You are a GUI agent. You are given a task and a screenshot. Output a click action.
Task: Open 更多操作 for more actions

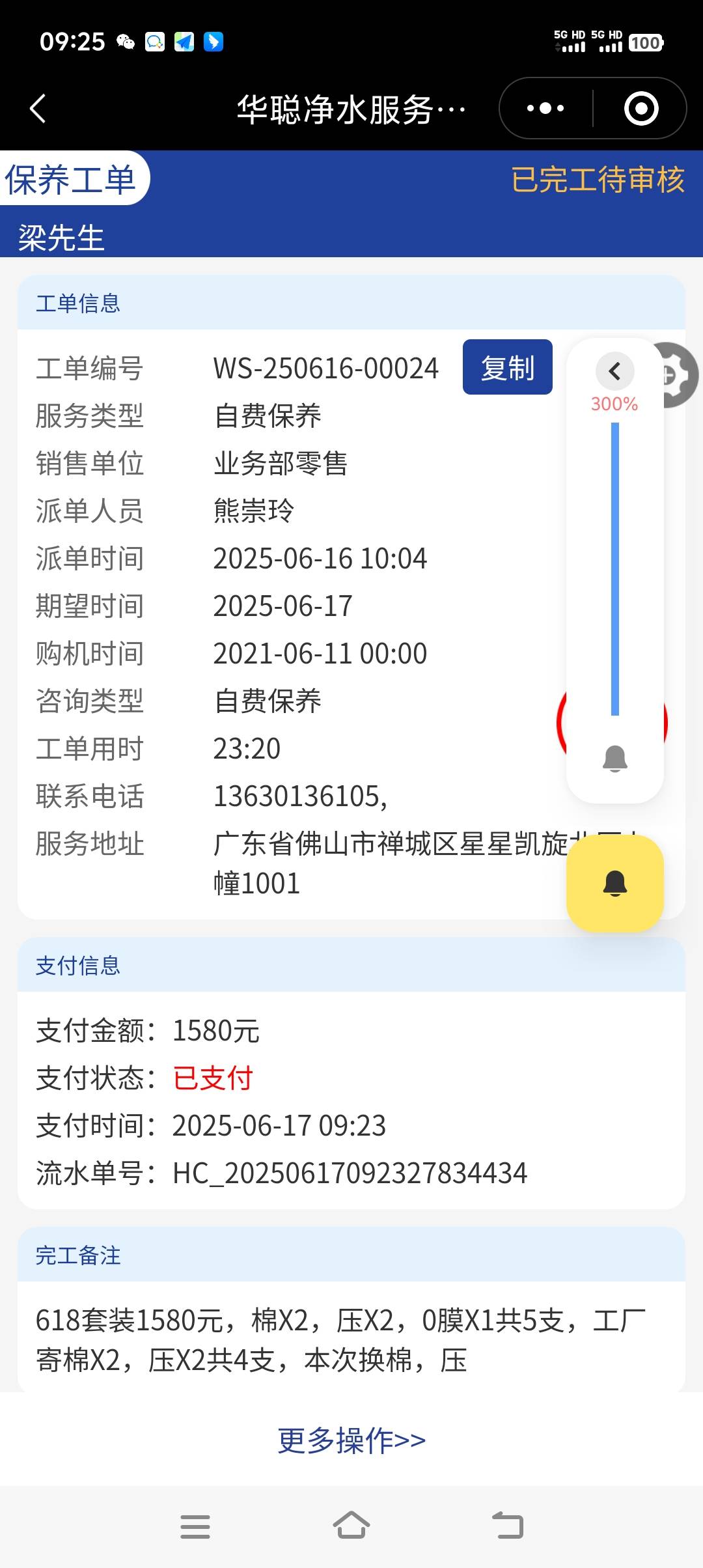pos(351,1440)
